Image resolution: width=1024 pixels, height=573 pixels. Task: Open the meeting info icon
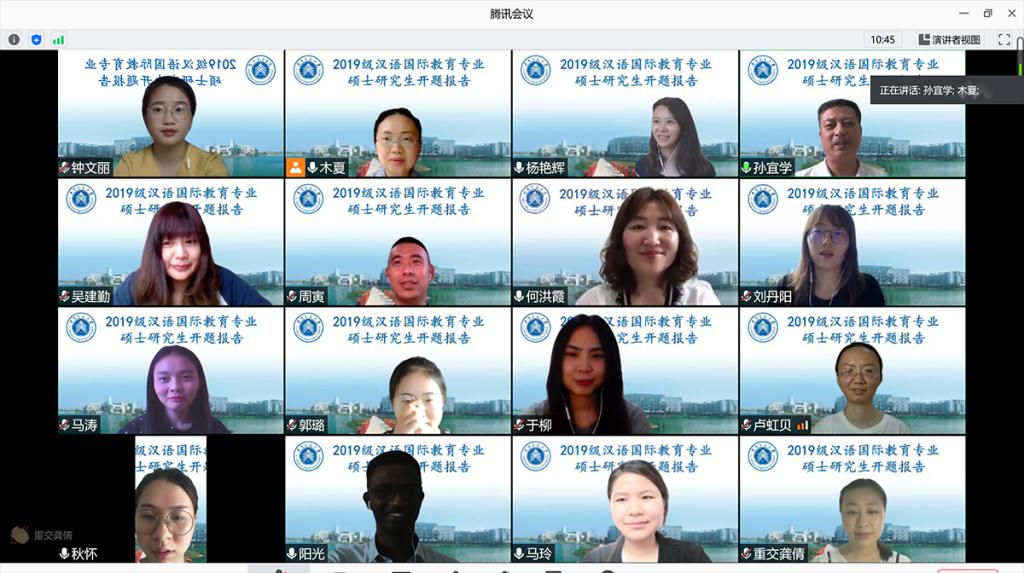point(14,40)
